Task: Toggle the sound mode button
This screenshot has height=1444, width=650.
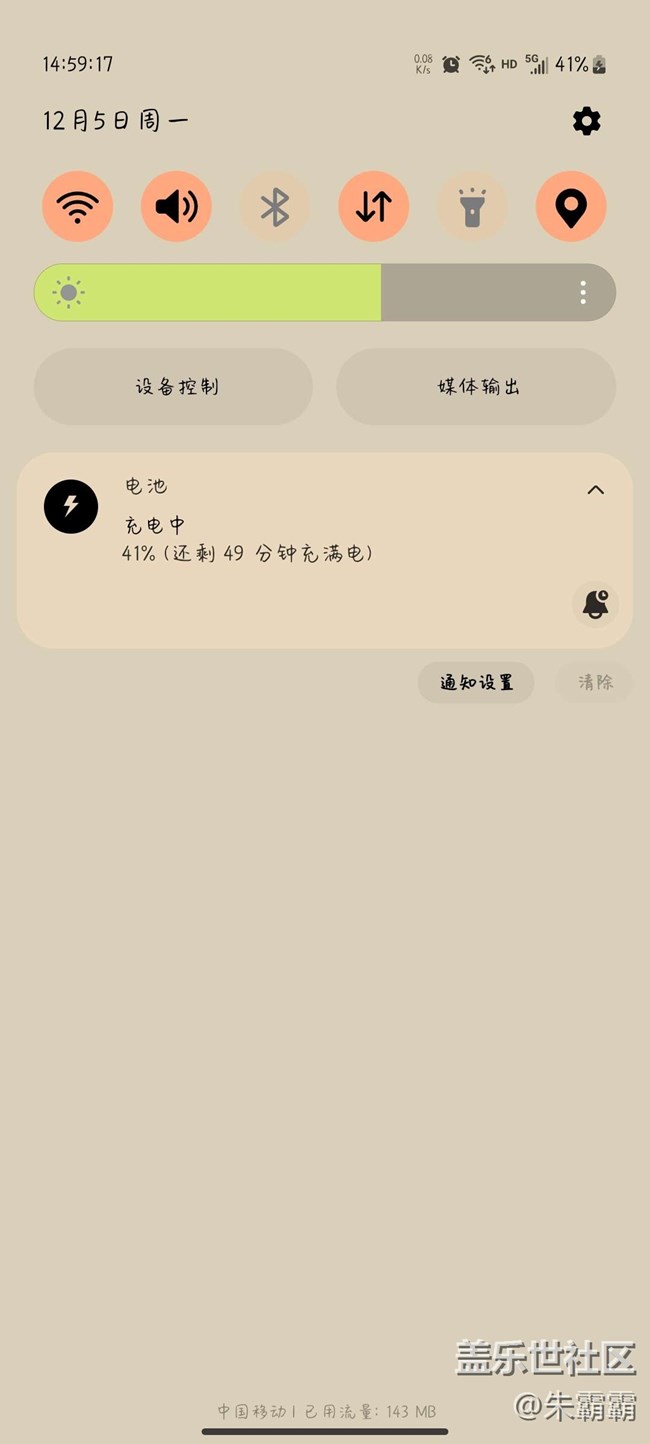Action: pos(176,206)
